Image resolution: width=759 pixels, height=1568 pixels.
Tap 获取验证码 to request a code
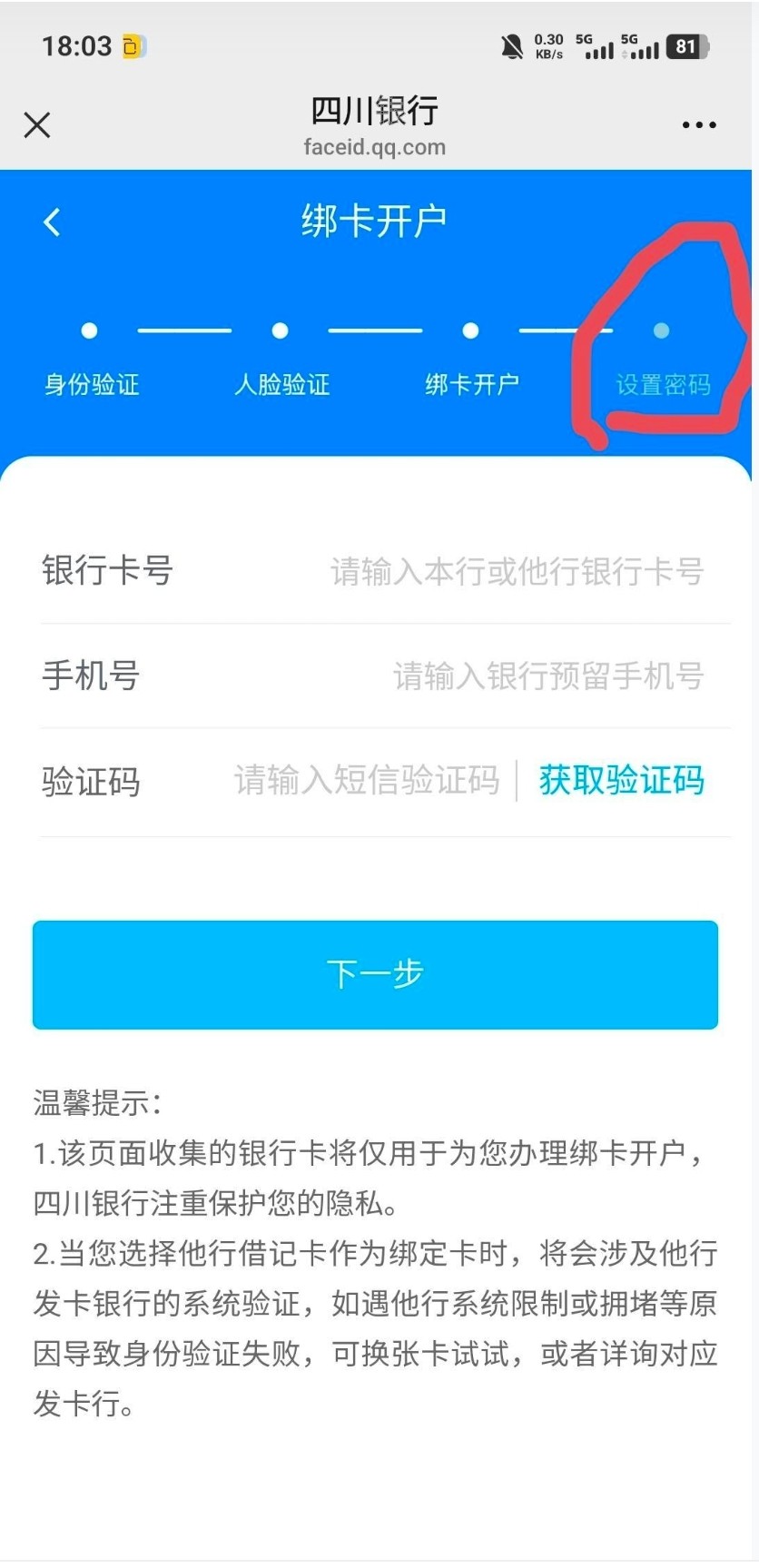click(x=622, y=780)
